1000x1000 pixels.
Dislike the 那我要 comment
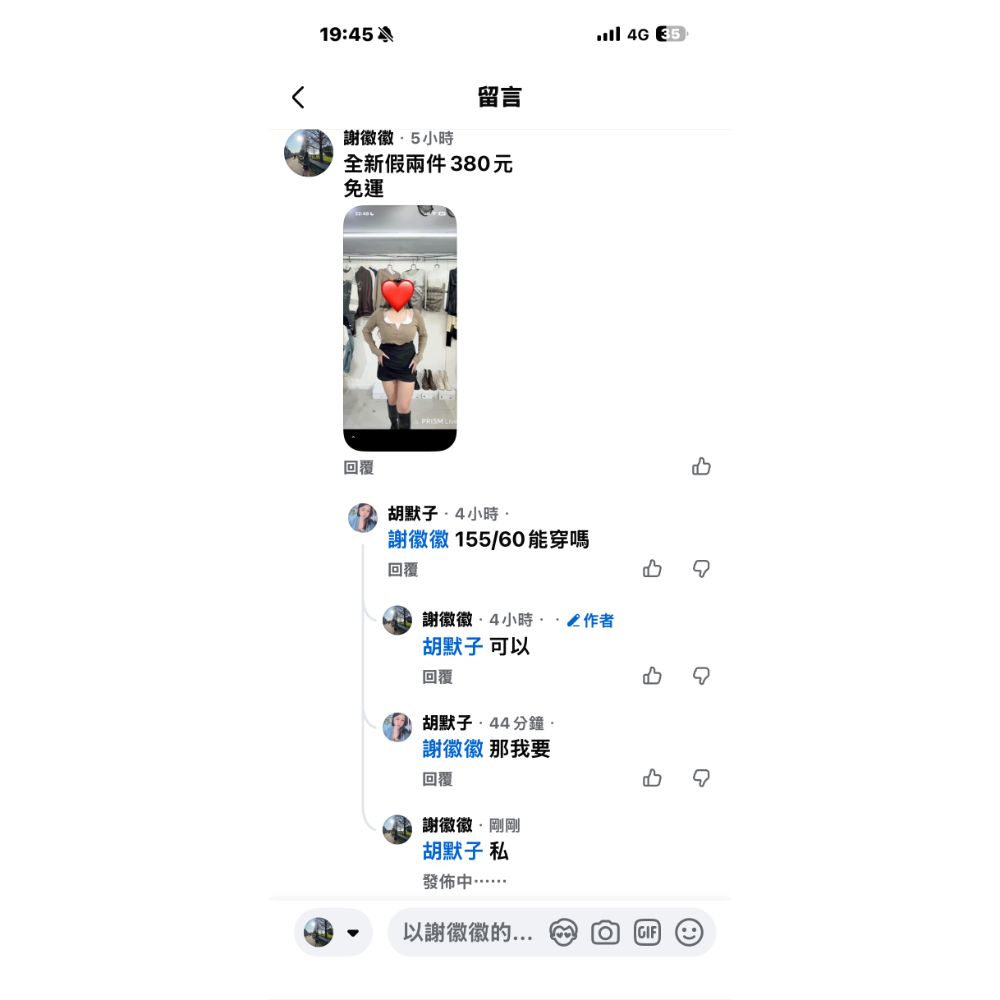tap(701, 778)
